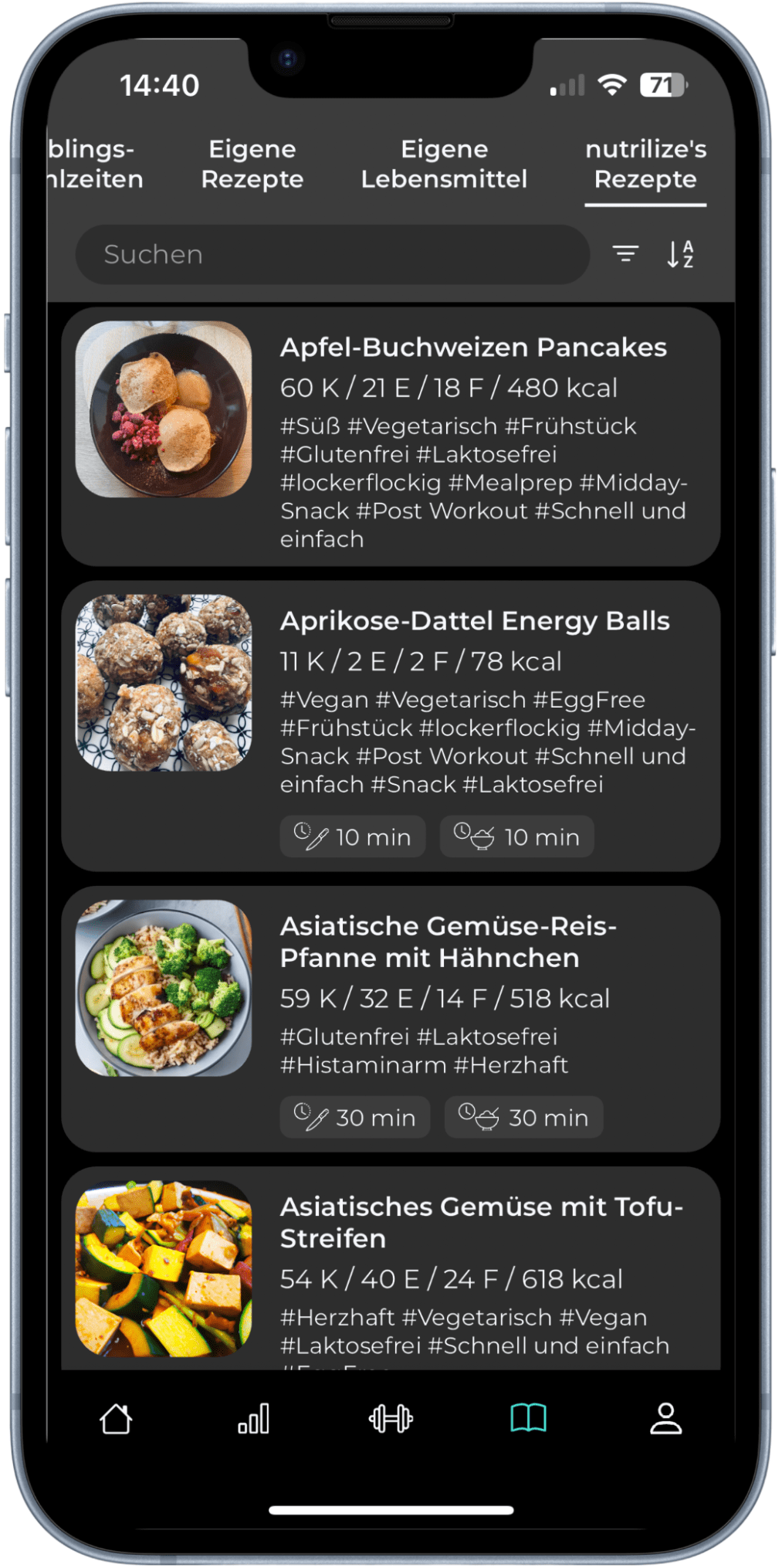This screenshot has height=1568, width=782.
Task: Open the dumbbell workout tab
Action: pos(391,1418)
